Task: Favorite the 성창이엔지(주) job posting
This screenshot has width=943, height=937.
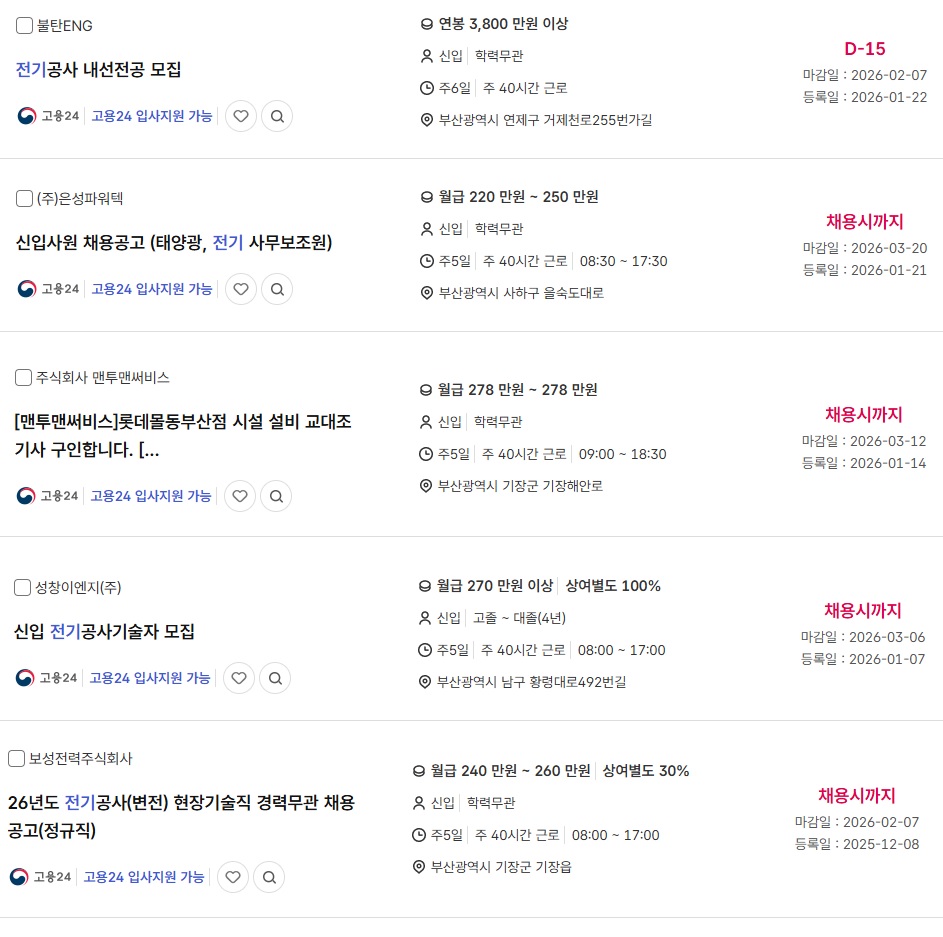Action: click(x=239, y=678)
